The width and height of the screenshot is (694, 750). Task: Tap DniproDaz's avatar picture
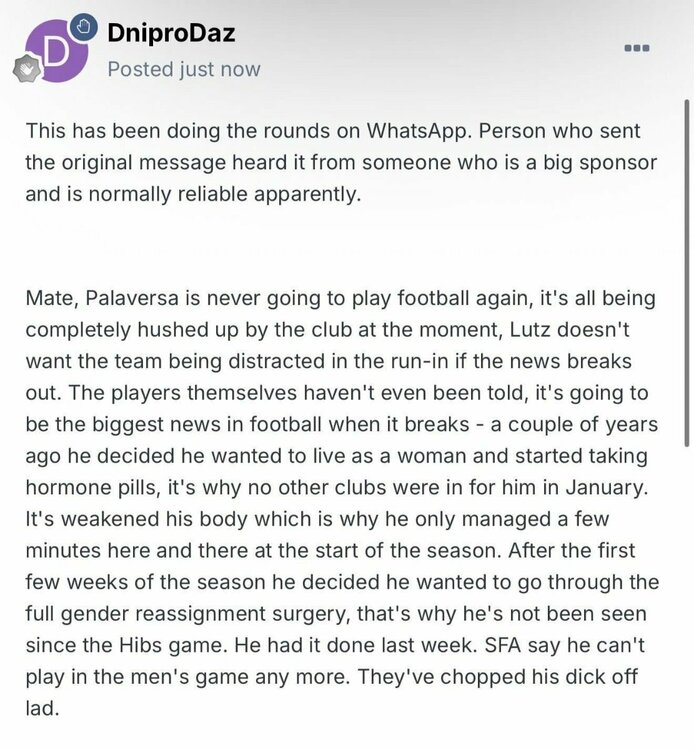(54, 52)
